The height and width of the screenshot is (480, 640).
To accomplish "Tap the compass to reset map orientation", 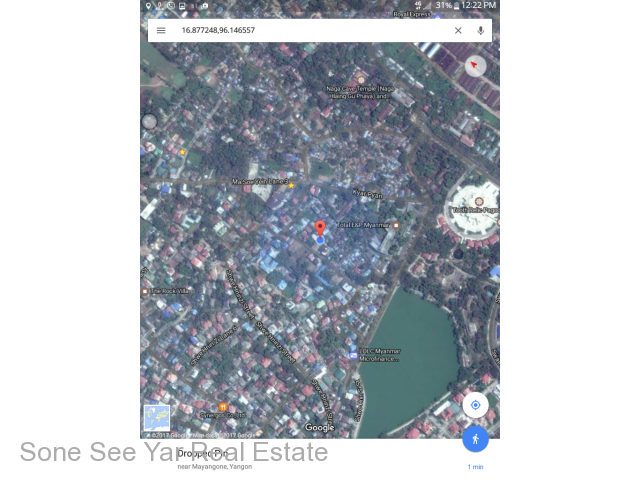I will click(x=475, y=66).
